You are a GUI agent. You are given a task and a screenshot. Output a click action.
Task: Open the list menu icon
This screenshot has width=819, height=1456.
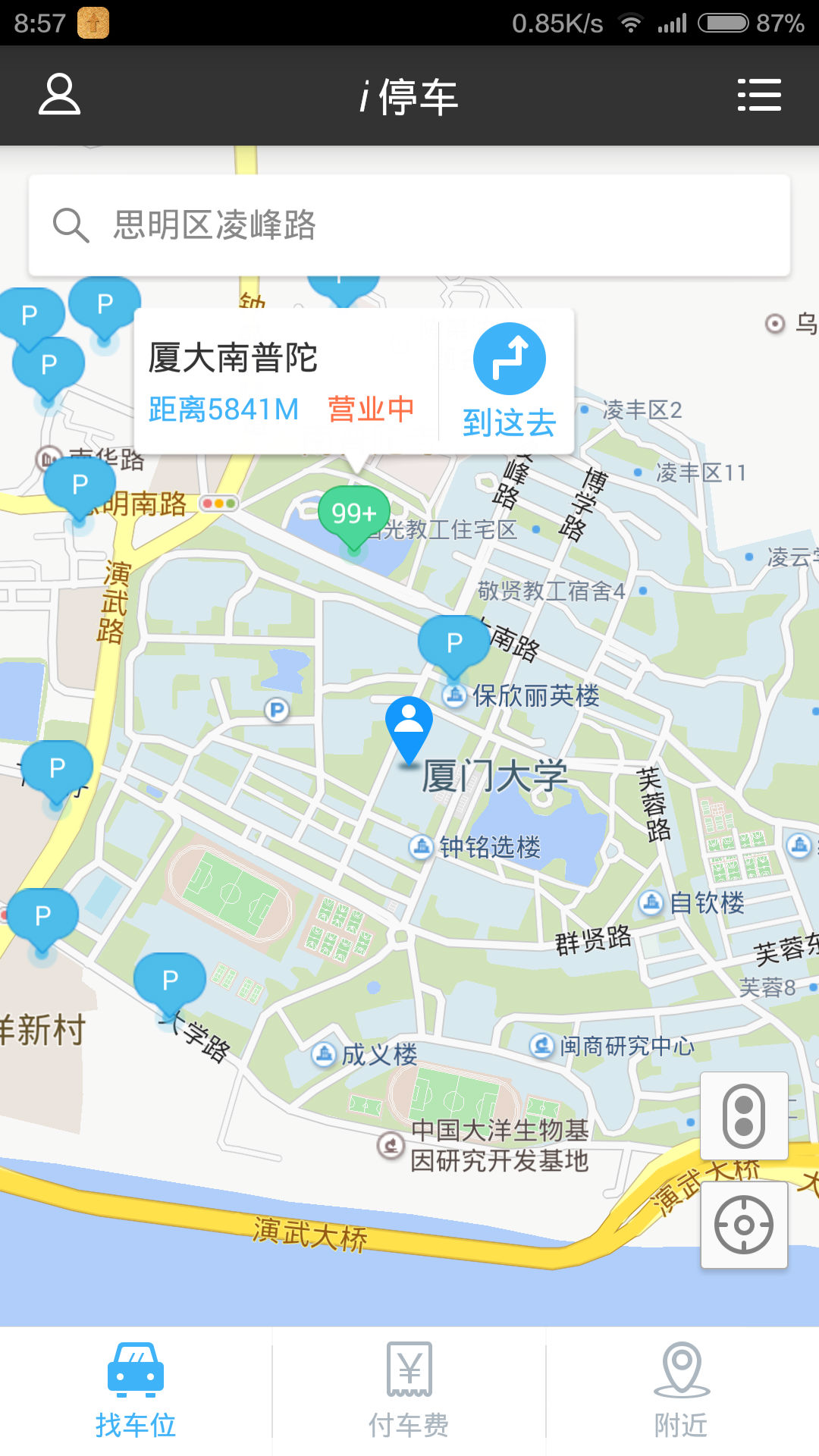click(759, 95)
